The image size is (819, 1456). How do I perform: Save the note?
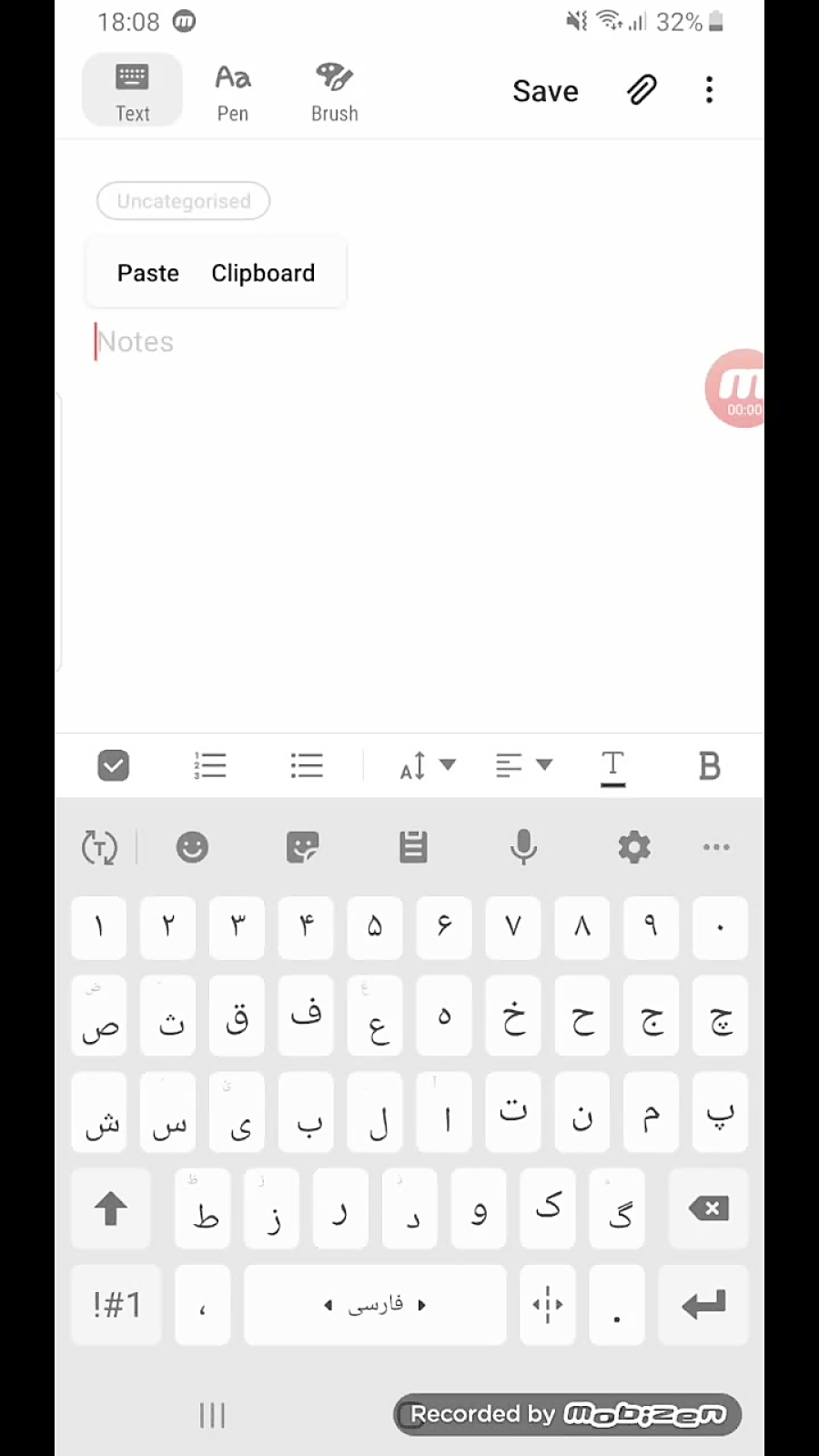(x=545, y=91)
